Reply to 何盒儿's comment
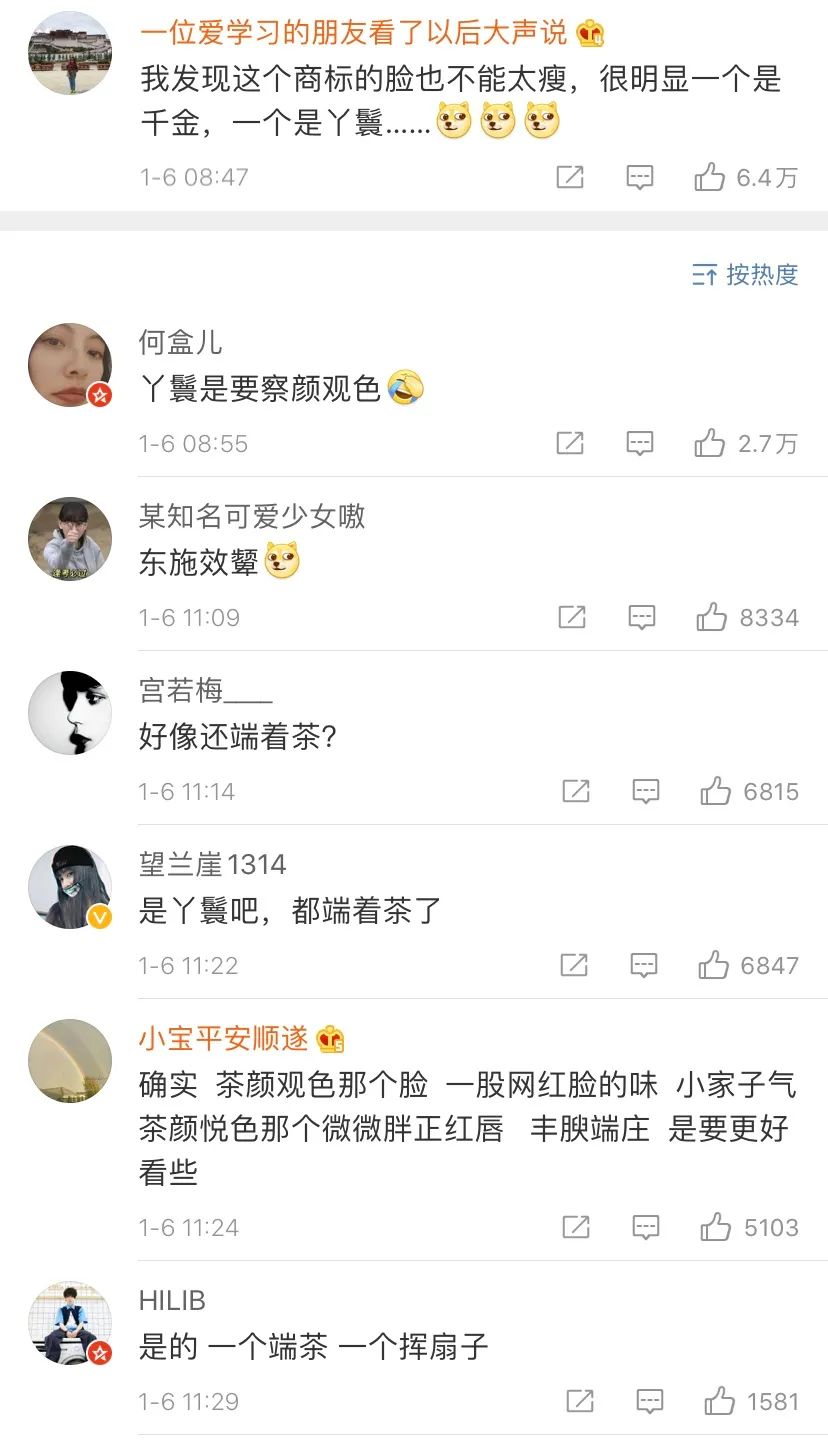This screenshot has width=828, height=1442. coord(640,443)
